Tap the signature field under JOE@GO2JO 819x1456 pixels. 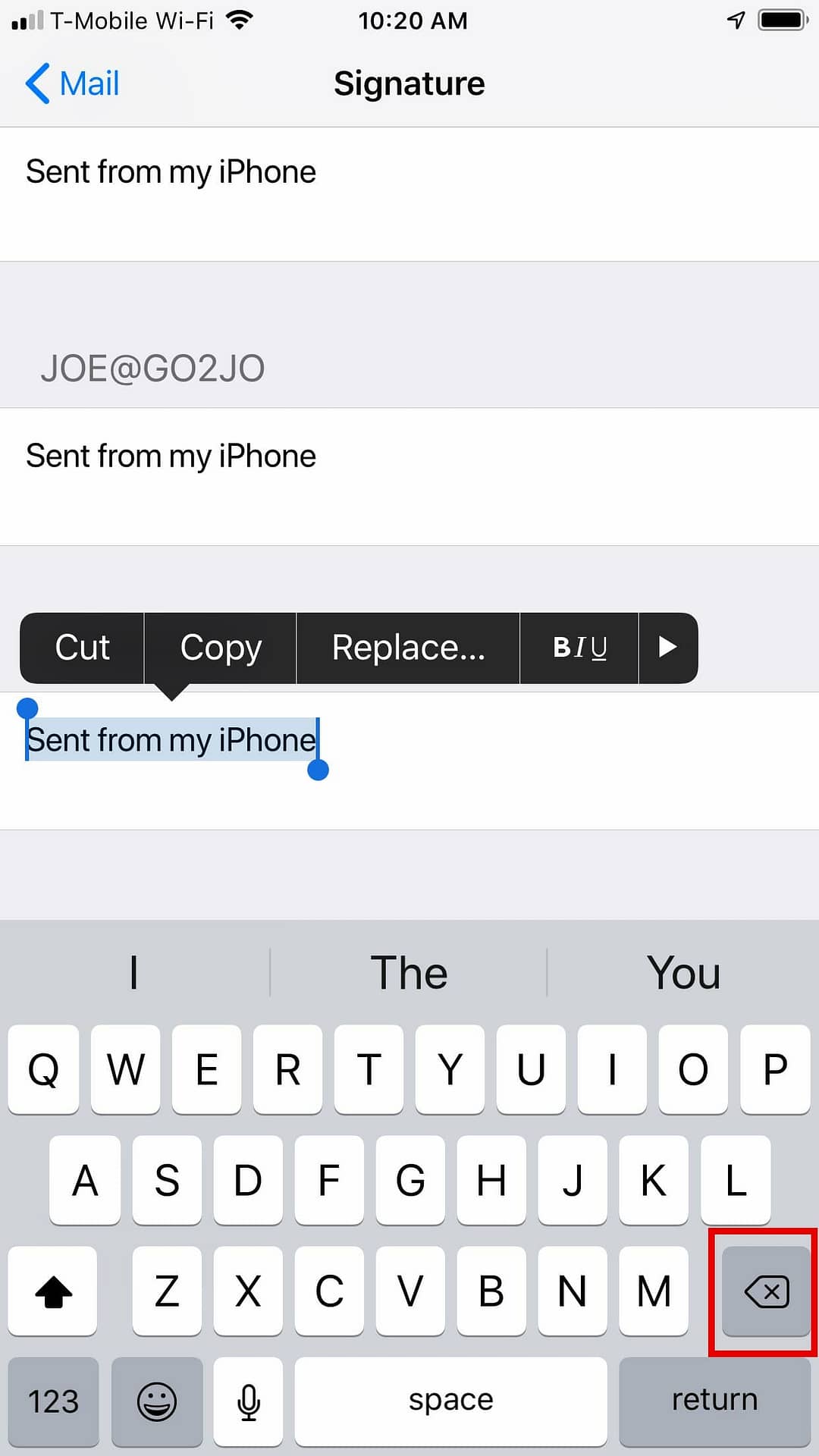pos(409,476)
